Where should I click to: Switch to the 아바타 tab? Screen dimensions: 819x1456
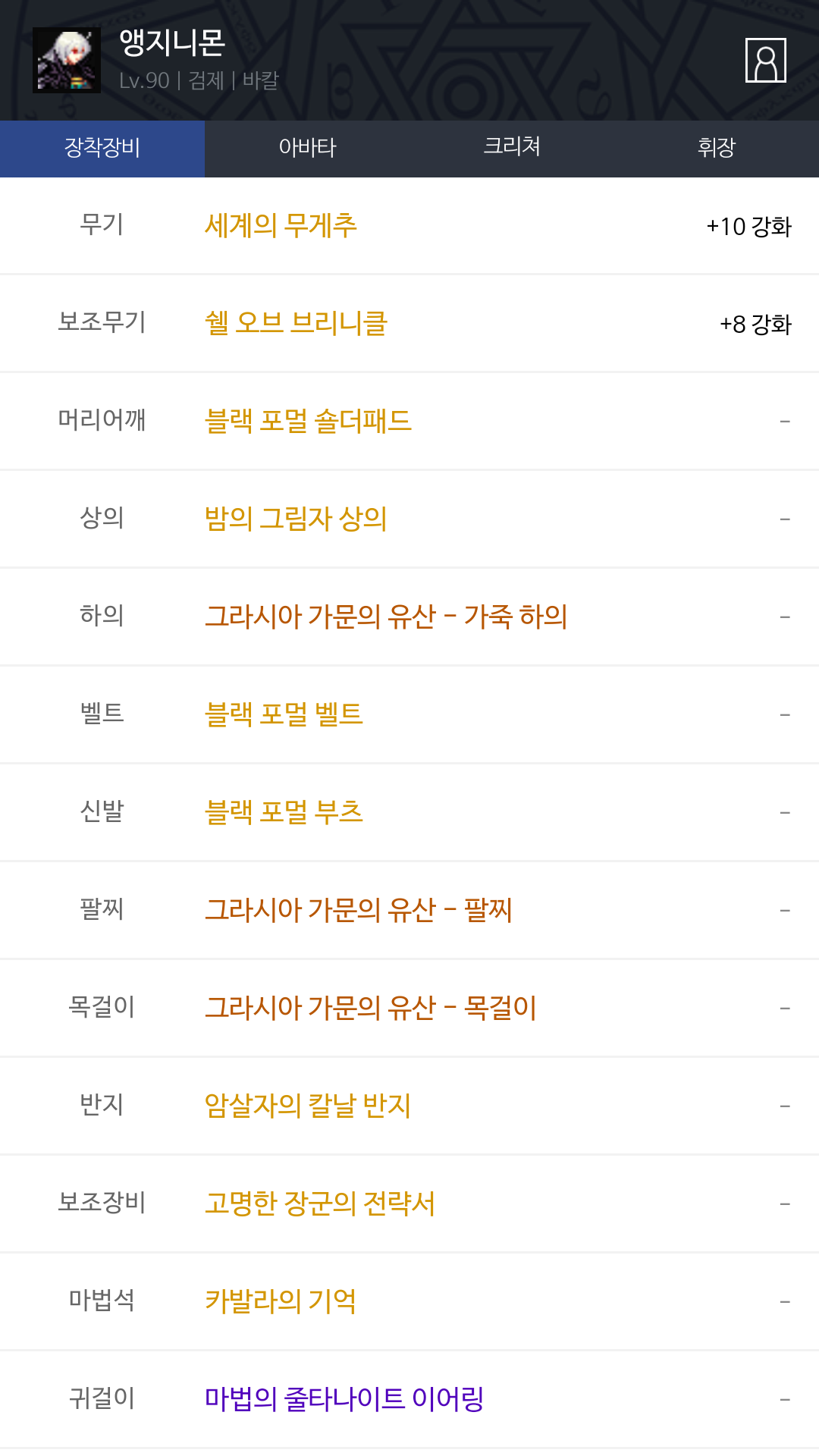click(307, 148)
